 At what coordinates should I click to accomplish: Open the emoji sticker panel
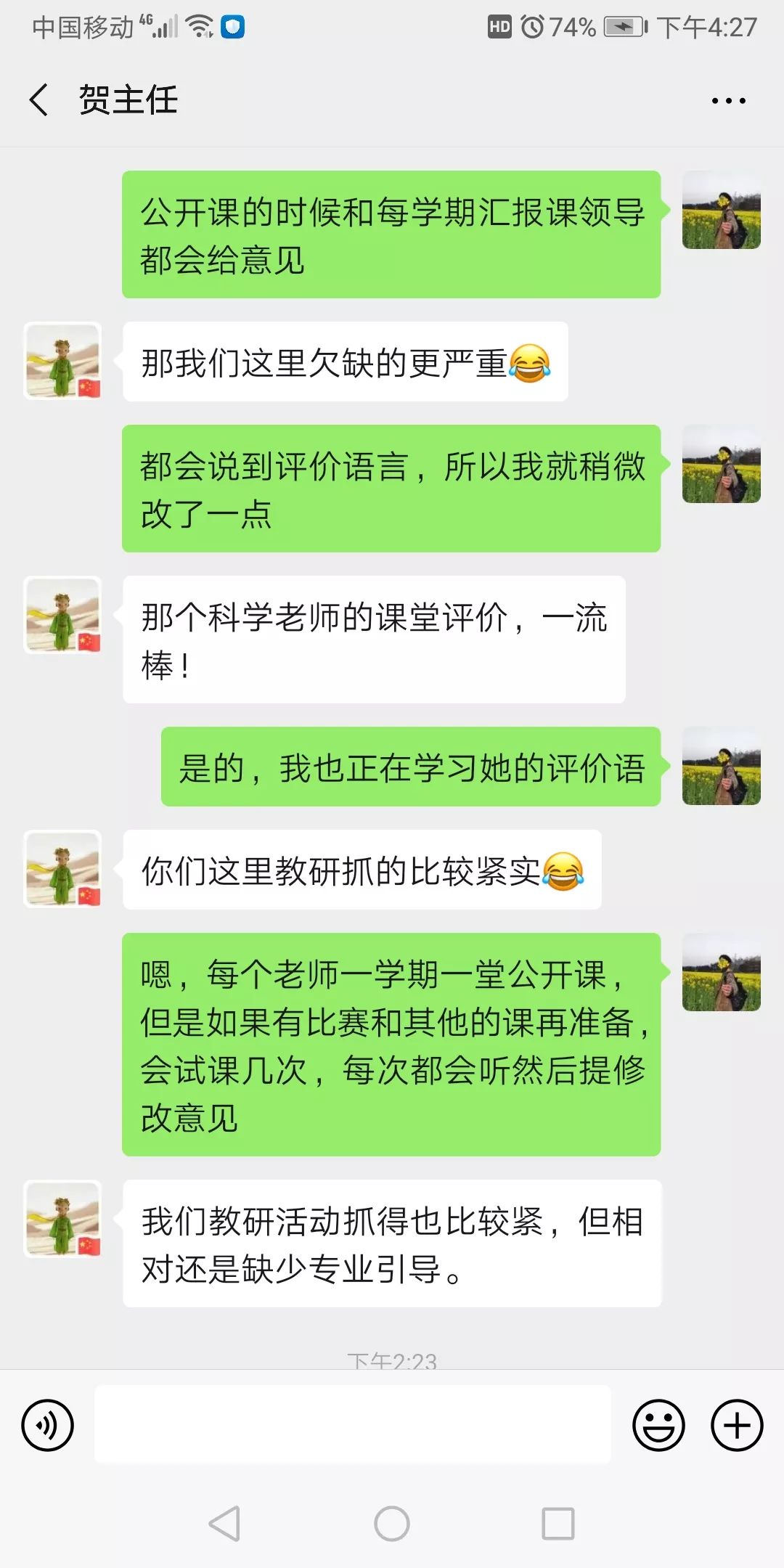(x=658, y=1426)
